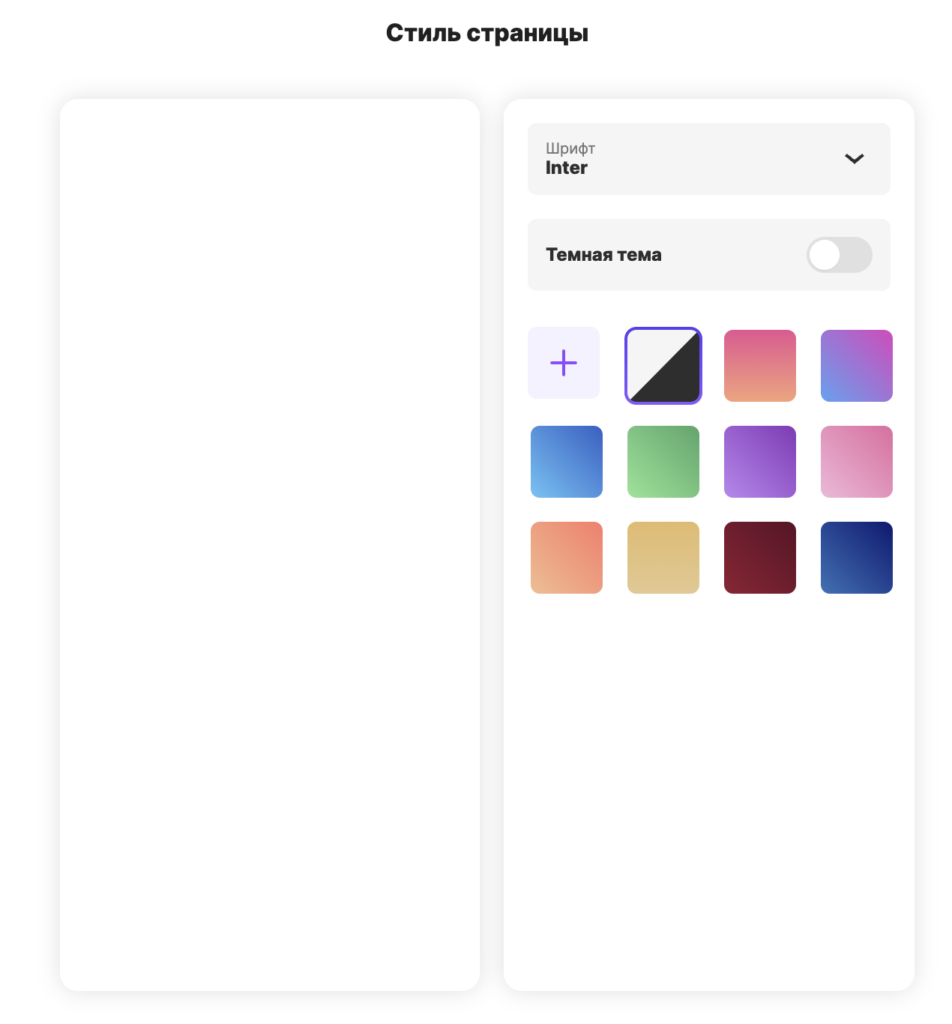Select the light blue gradient swatch
Image resolution: width=952 pixels, height=1024 pixels.
[x=566, y=462]
